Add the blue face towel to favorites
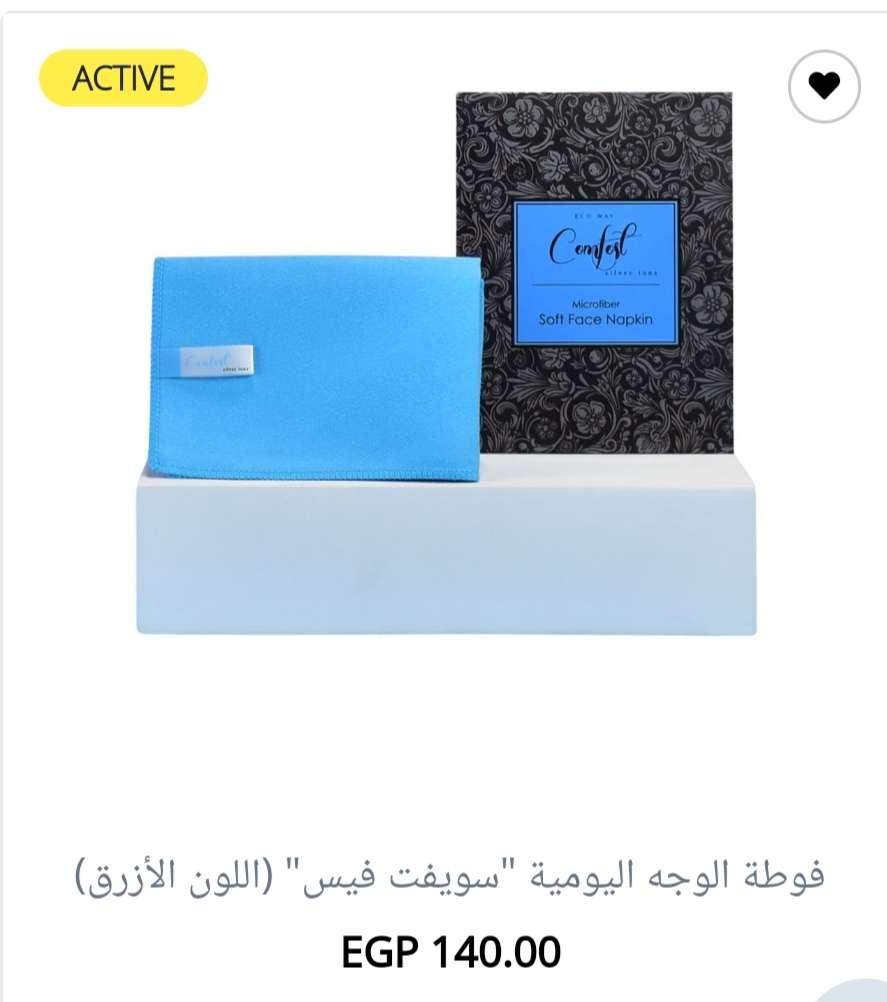The height and width of the screenshot is (1002, 887). pyautogui.click(x=824, y=86)
